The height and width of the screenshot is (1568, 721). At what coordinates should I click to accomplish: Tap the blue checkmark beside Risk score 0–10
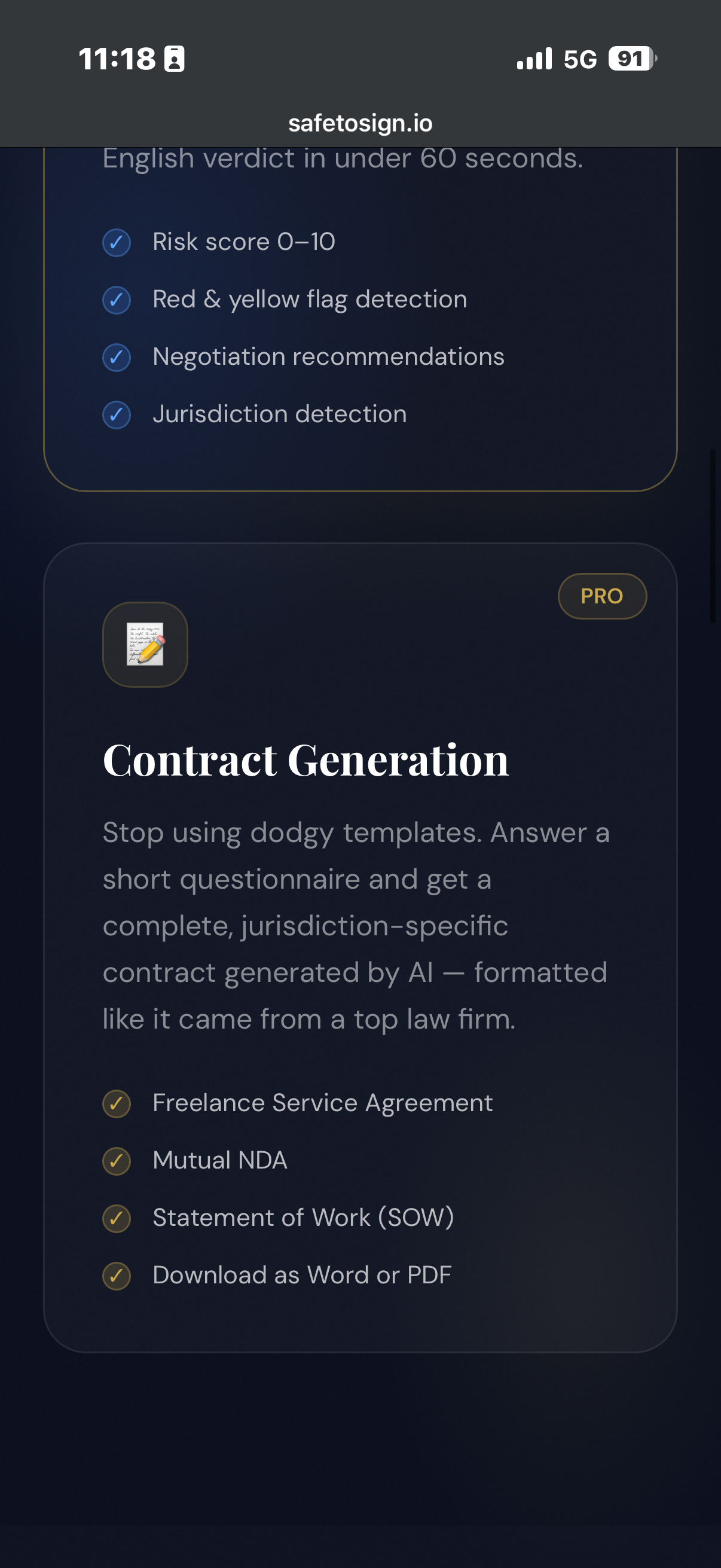tap(116, 242)
